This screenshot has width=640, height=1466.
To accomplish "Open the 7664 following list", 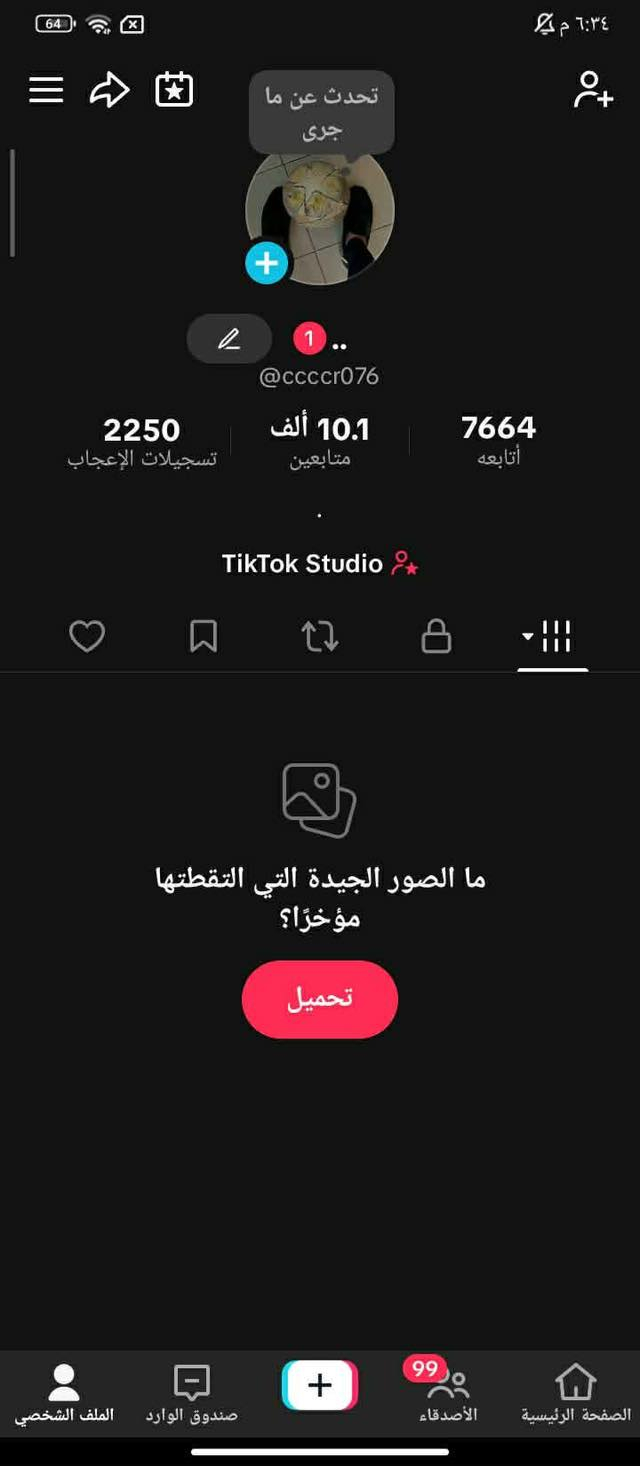I will (x=498, y=440).
